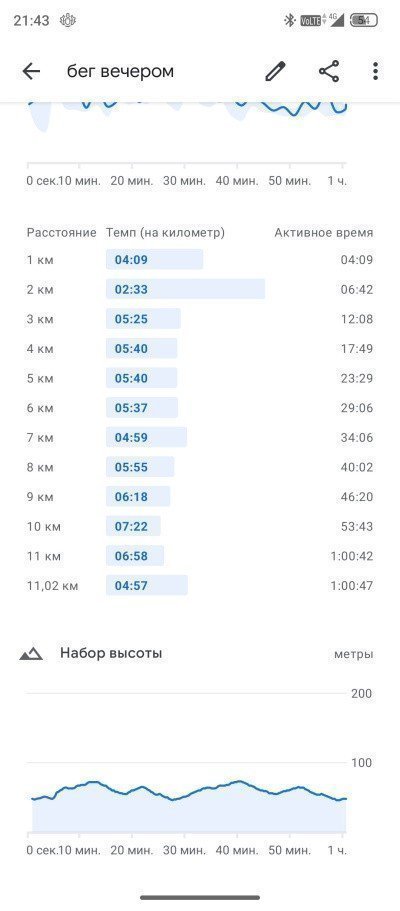Edit the бег вечером activity

click(x=276, y=71)
